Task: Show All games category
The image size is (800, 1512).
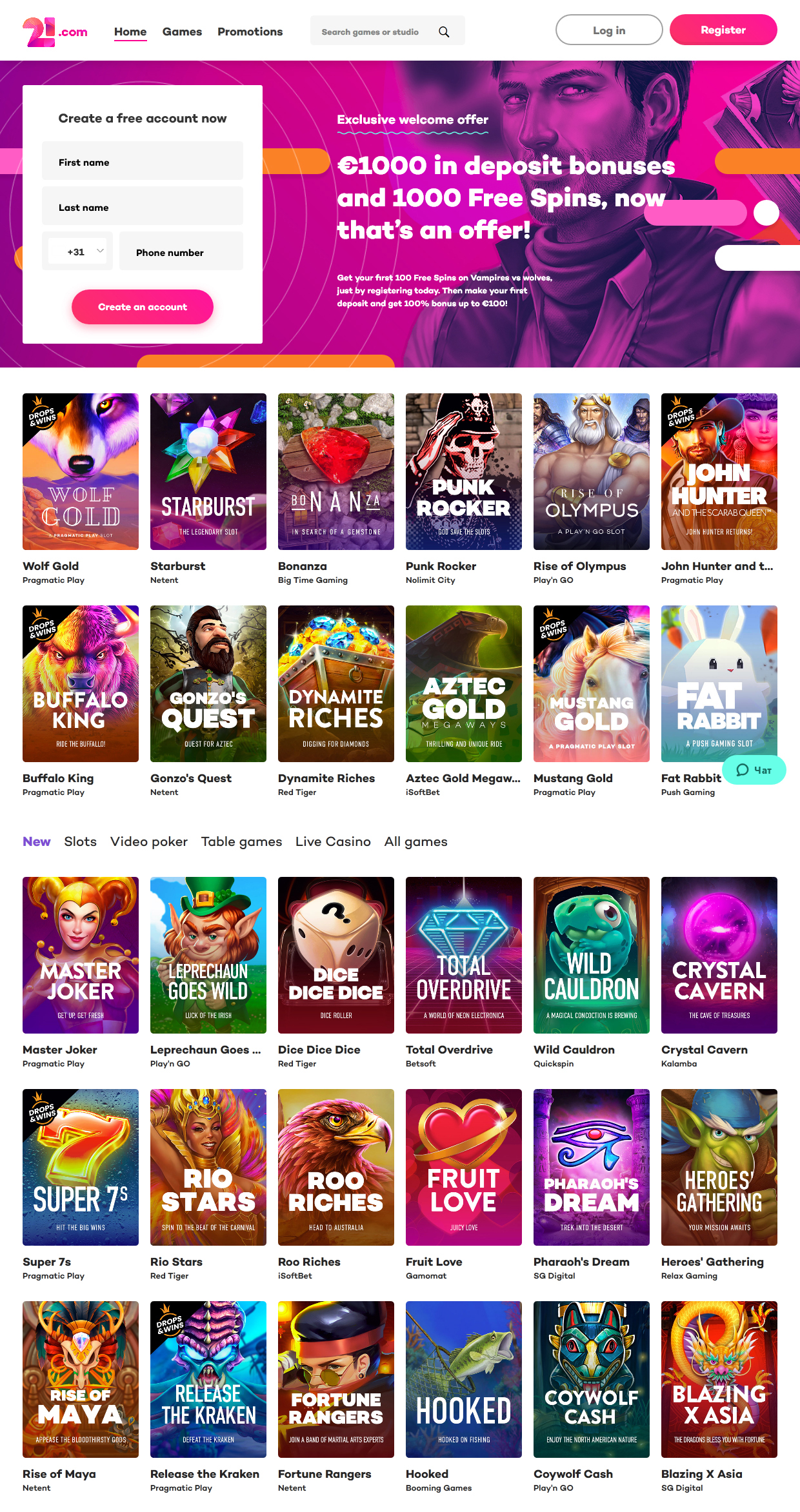Action: coord(415,841)
